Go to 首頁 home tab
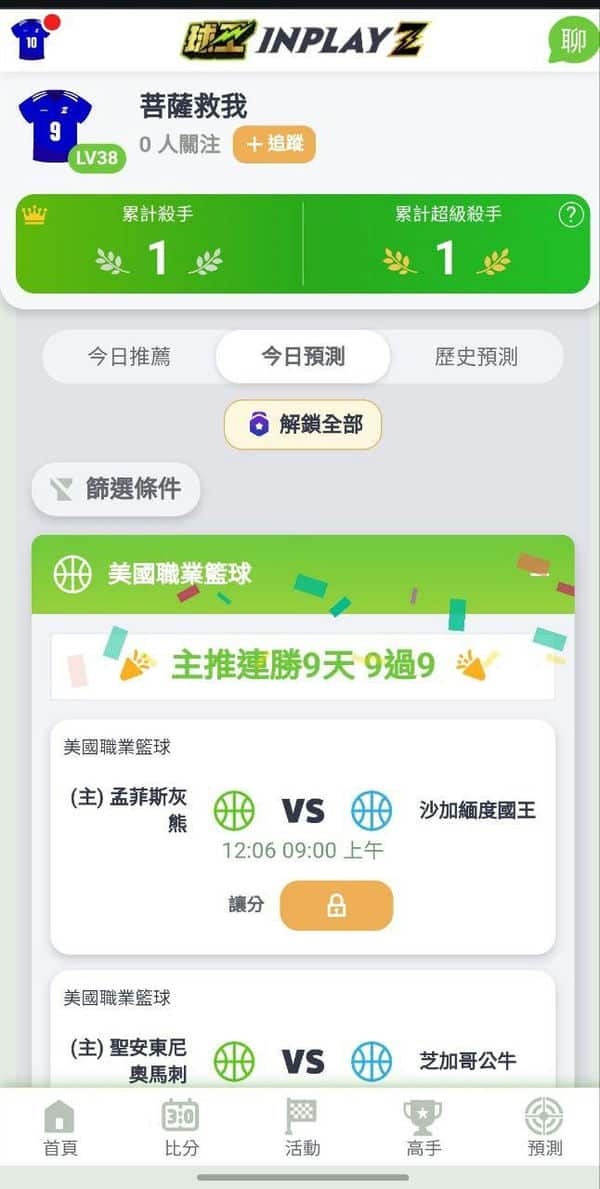This screenshot has height=1189, width=600. point(60,1128)
